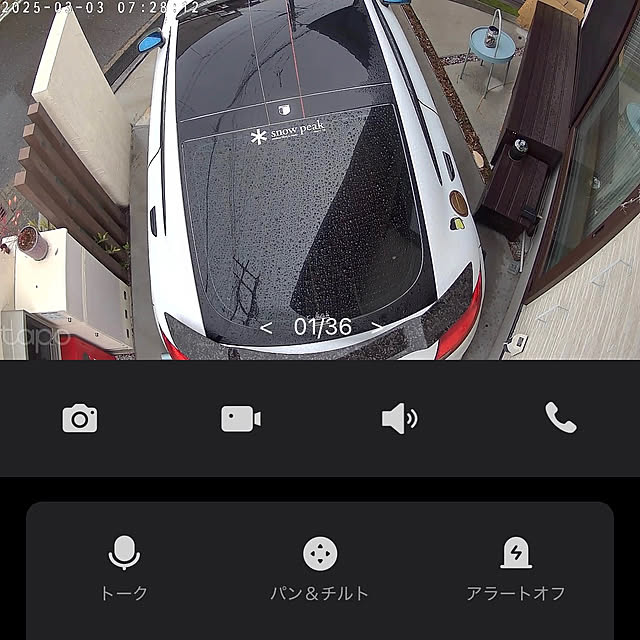Take a snapshot with the camera icon

point(80,418)
